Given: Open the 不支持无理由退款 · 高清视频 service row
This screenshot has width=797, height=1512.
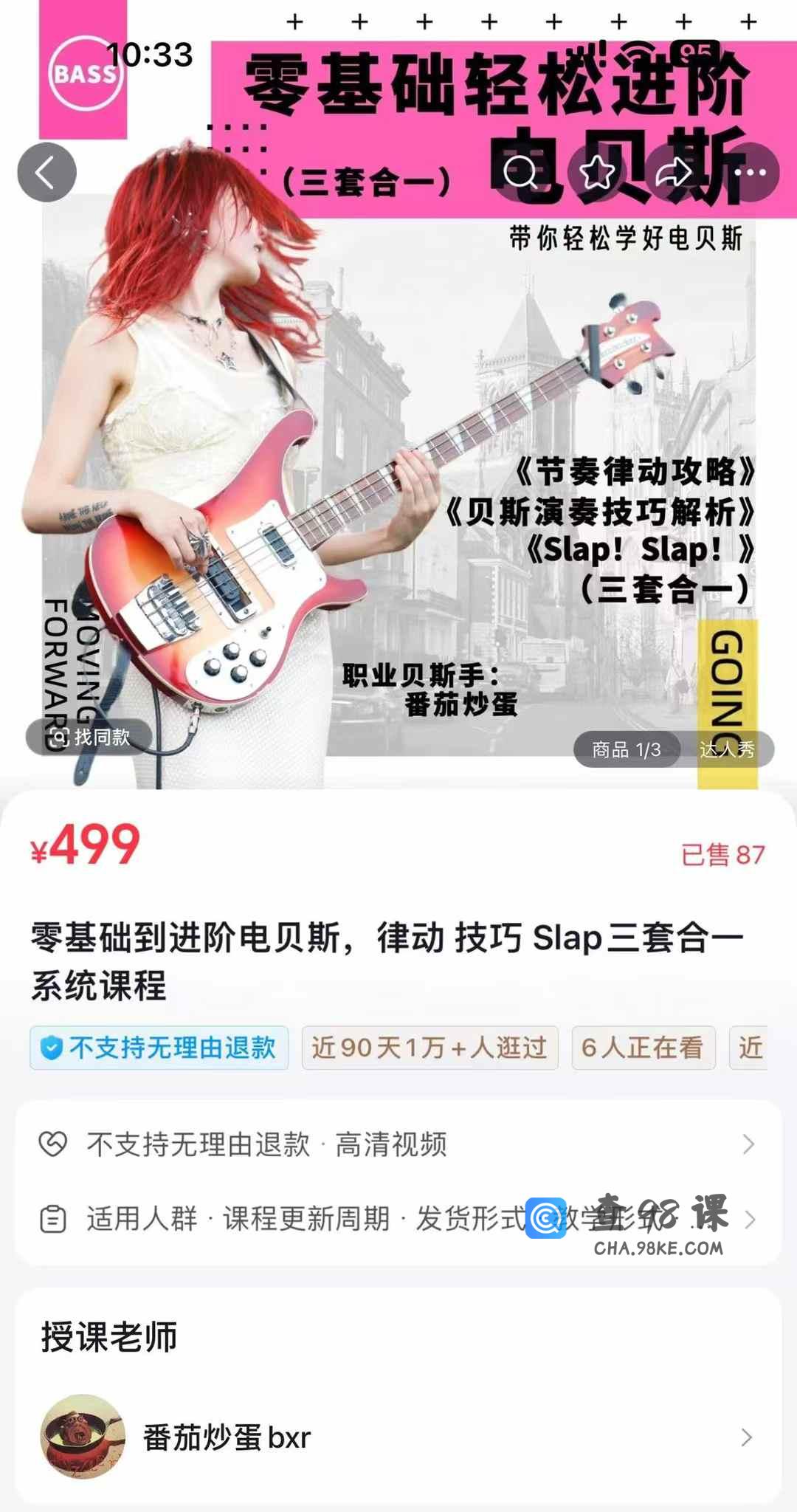Looking at the screenshot, I should point(398,1144).
